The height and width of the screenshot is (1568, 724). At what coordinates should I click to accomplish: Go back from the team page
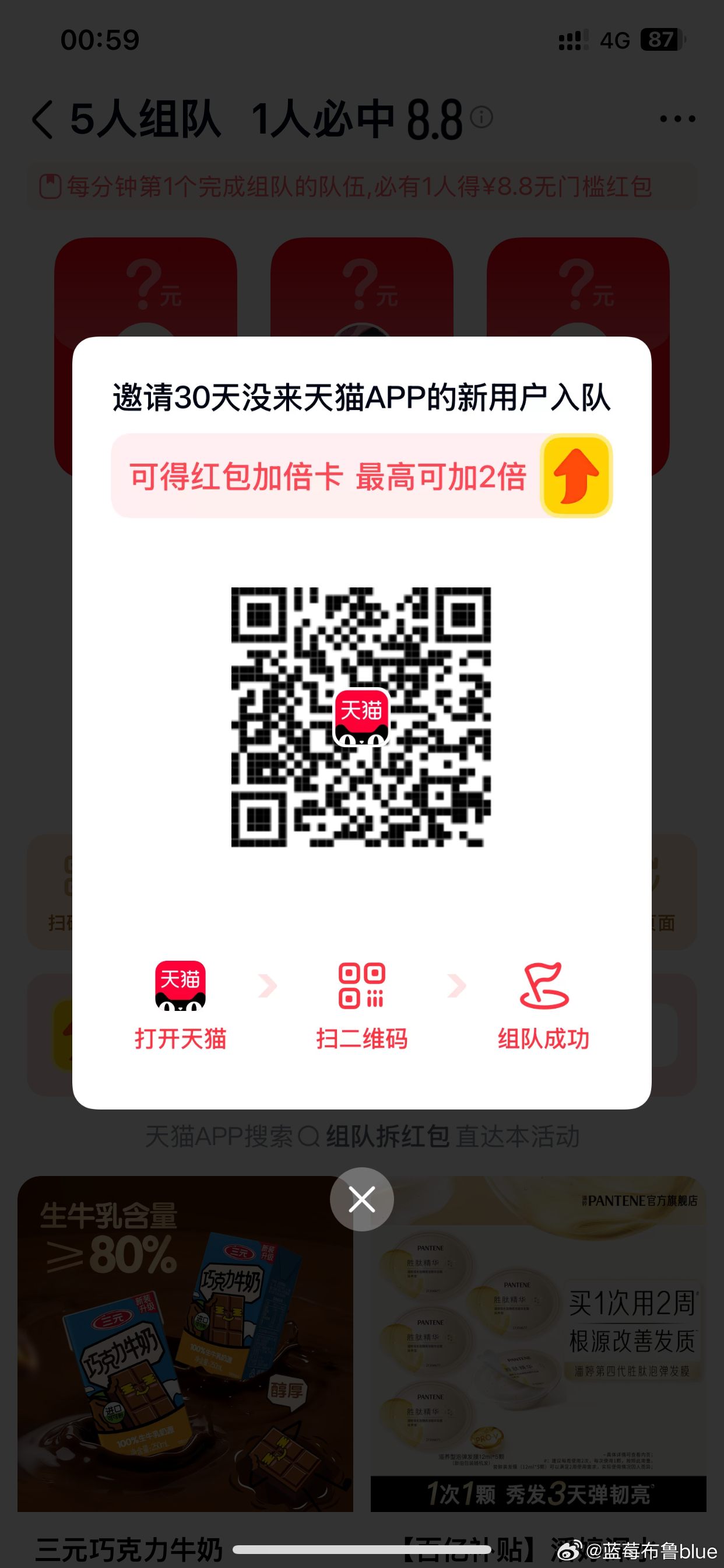pos(43,120)
